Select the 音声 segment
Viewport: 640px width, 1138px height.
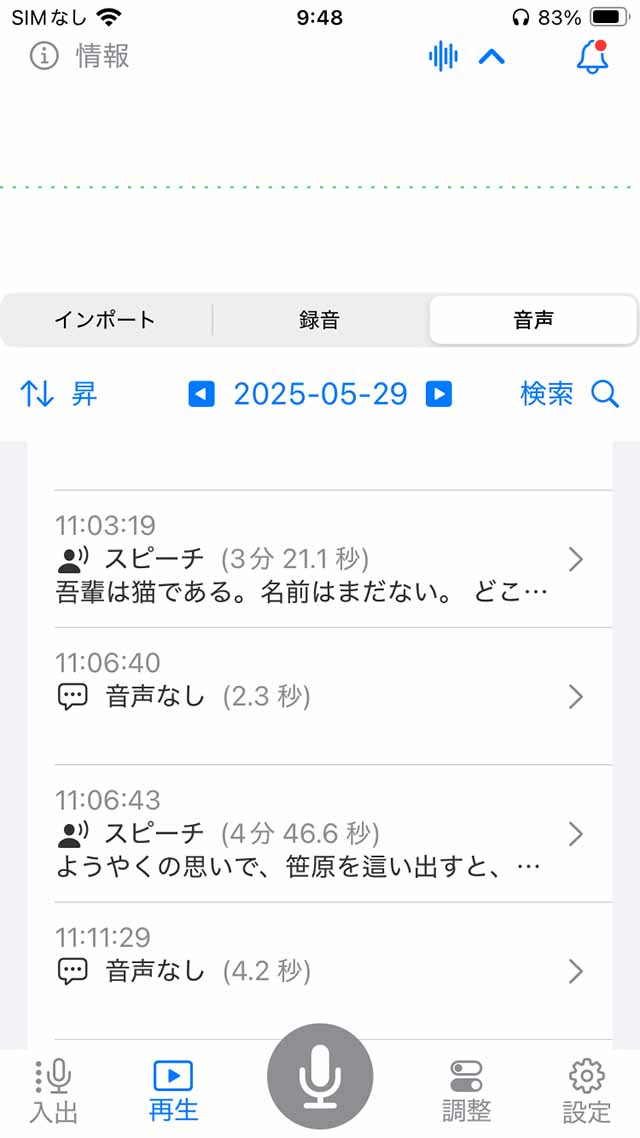click(533, 320)
